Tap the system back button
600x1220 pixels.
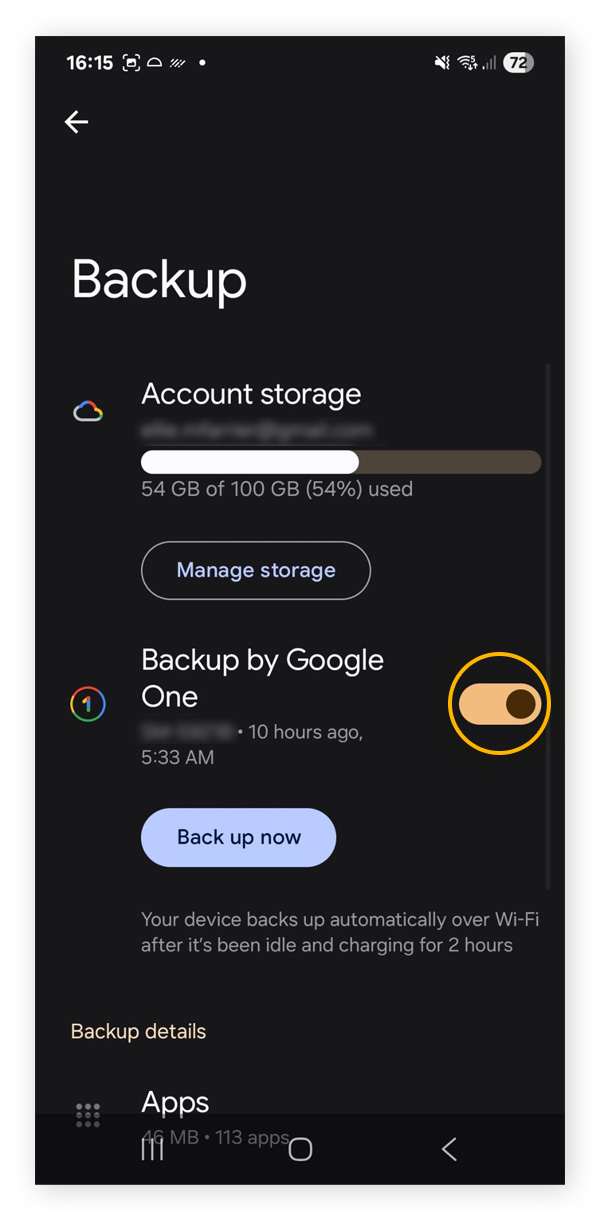pos(449,1150)
